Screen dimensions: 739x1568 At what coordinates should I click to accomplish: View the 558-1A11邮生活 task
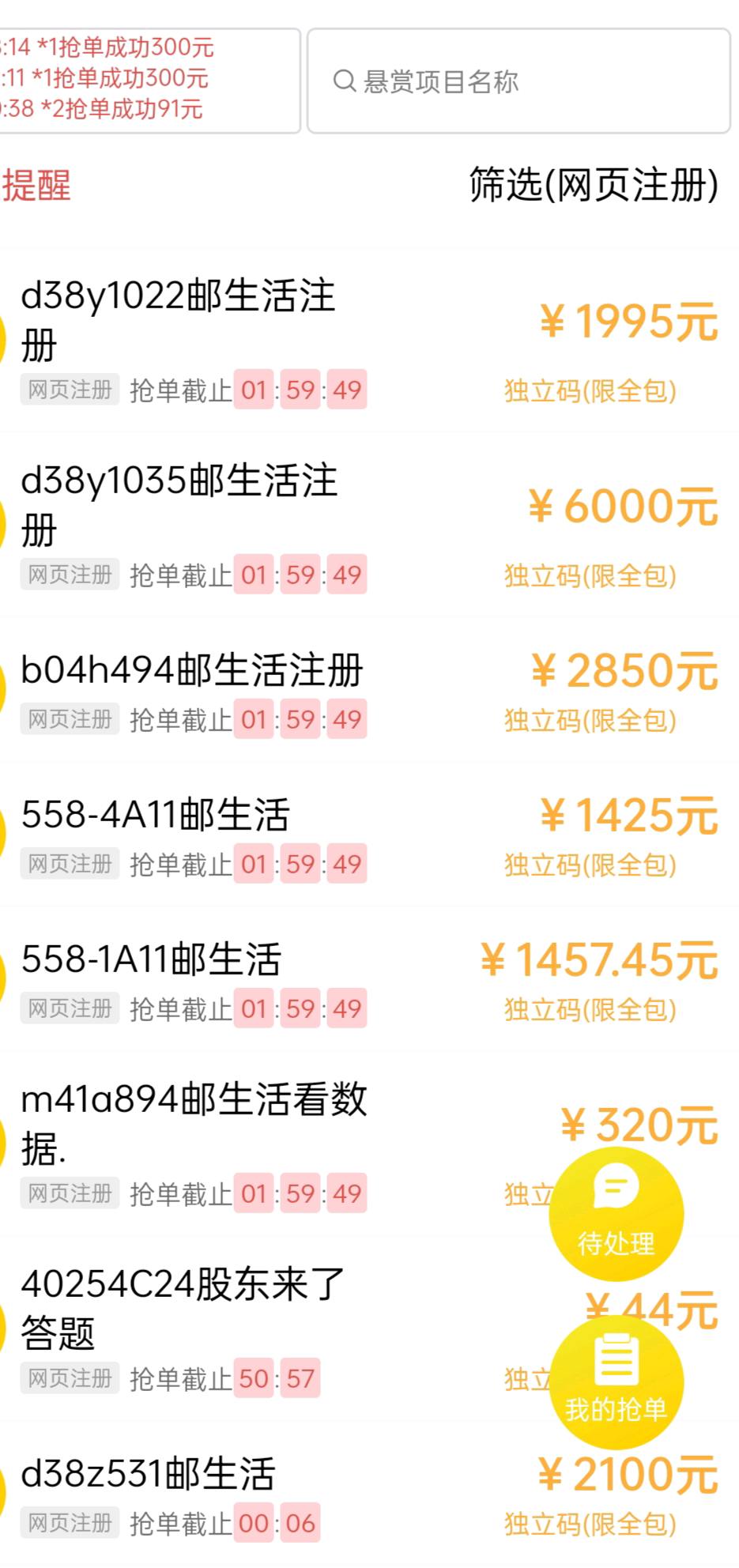369,979
